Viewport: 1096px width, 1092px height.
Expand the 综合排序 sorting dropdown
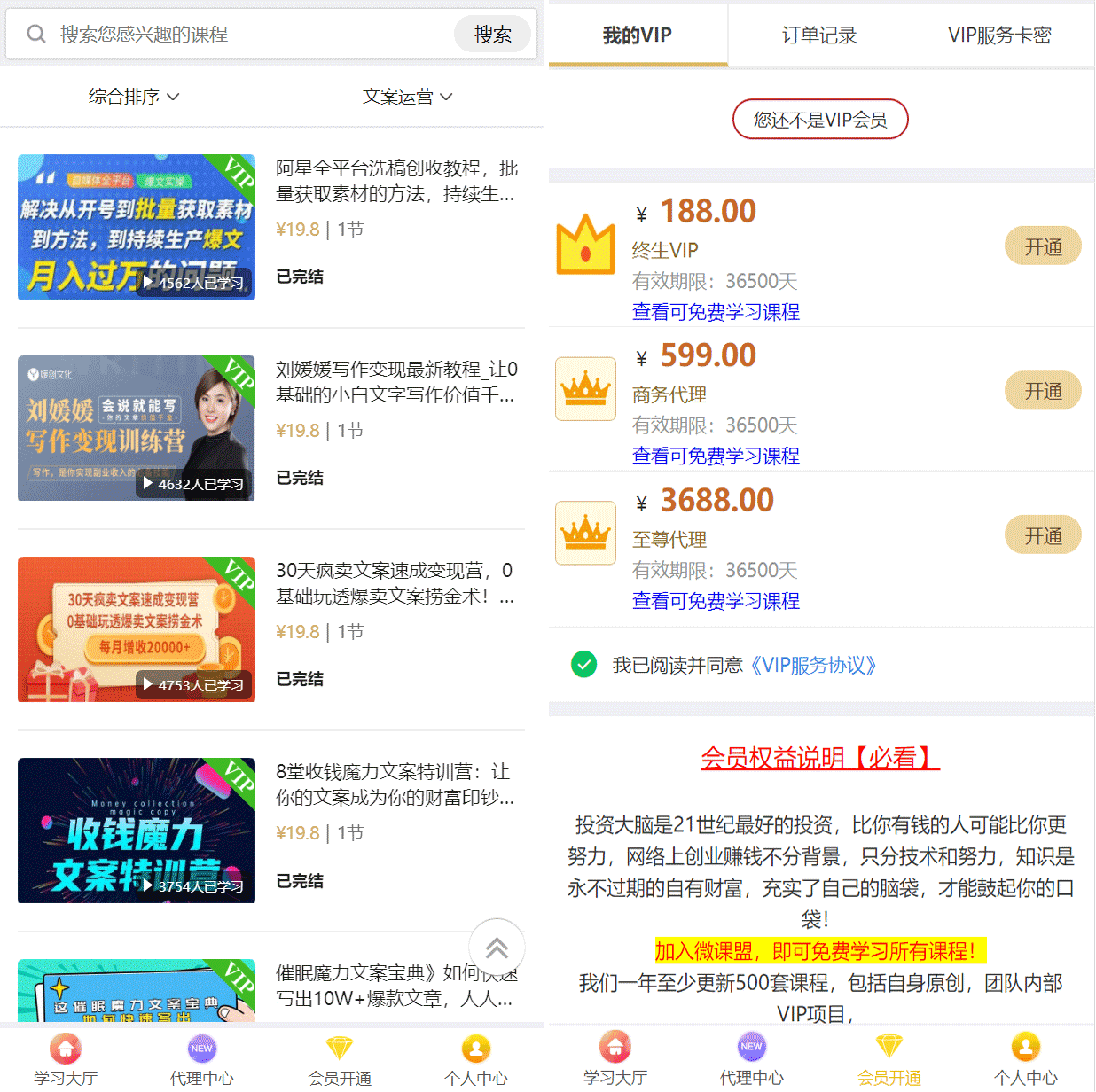coord(134,96)
